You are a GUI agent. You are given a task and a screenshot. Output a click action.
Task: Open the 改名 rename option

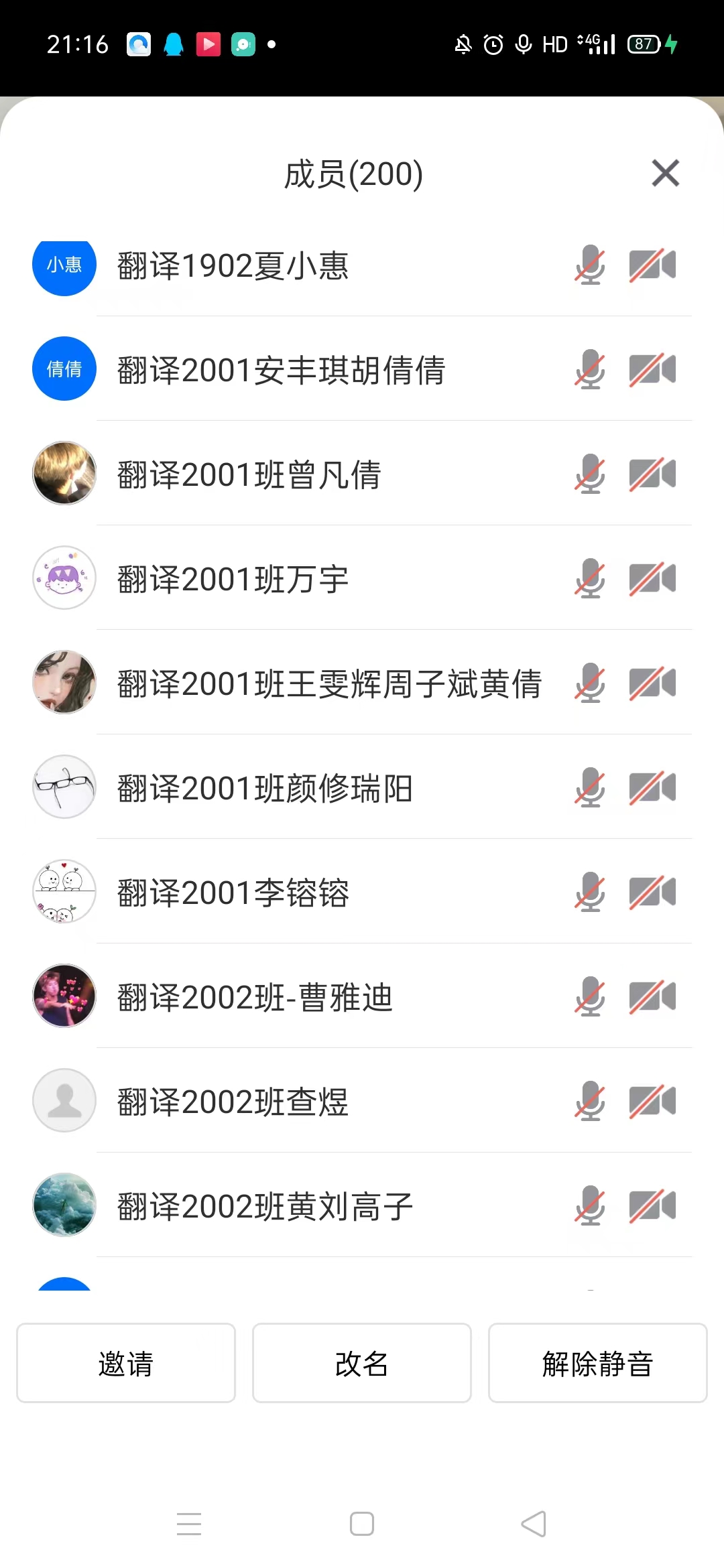point(362,1363)
